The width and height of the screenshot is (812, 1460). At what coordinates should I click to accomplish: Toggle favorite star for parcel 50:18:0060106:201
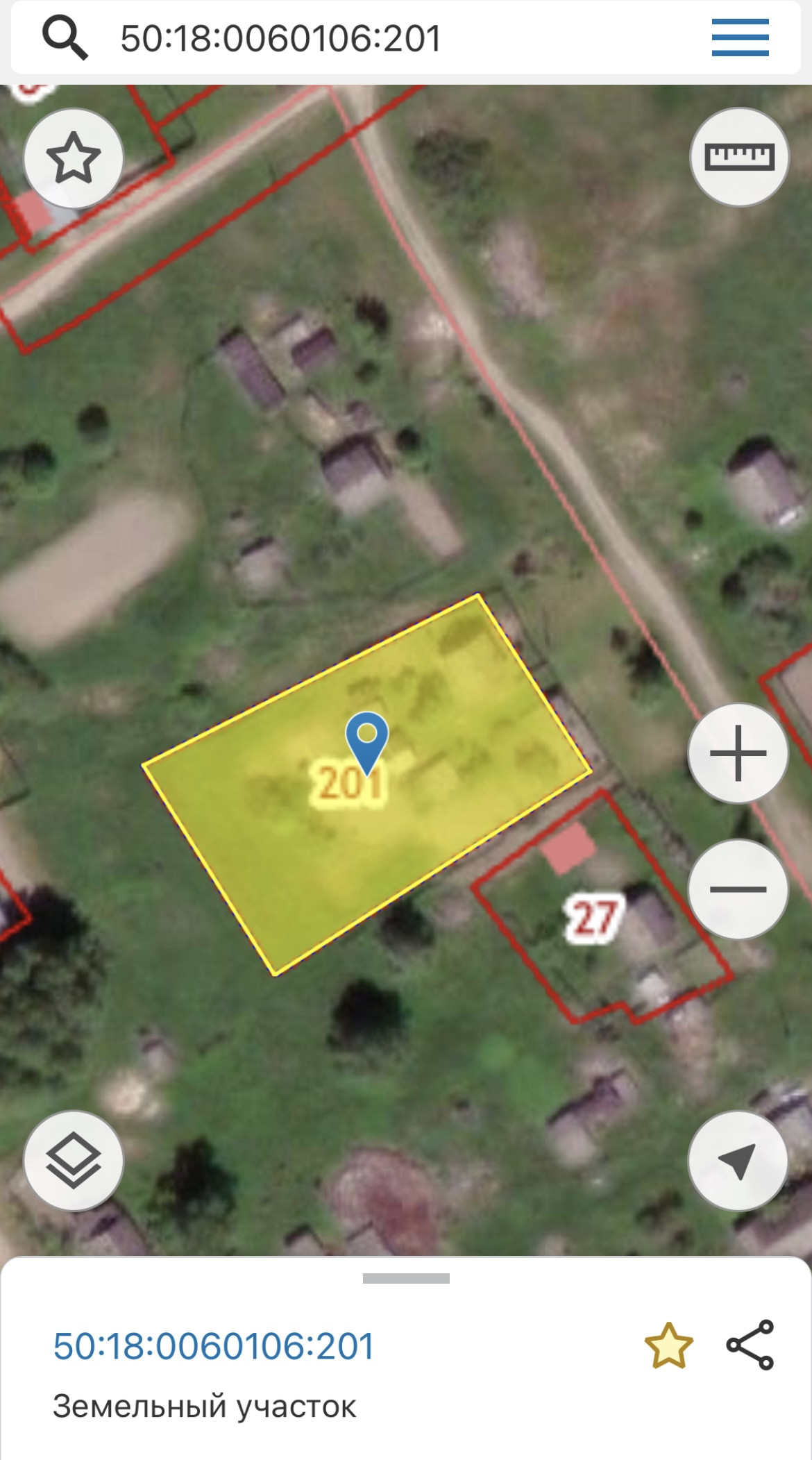click(668, 1345)
